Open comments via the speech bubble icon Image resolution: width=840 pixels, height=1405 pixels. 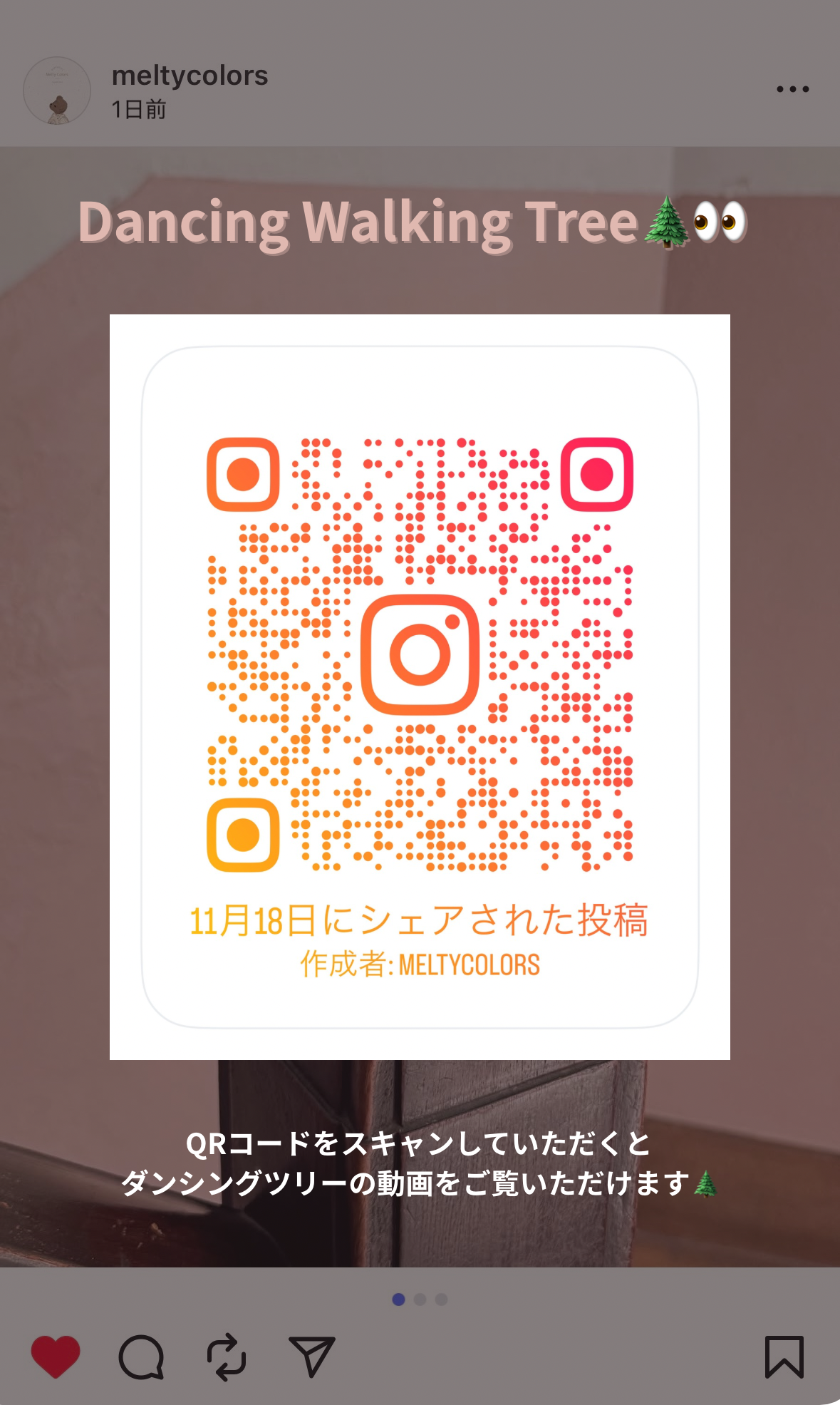click(141, 1357)
